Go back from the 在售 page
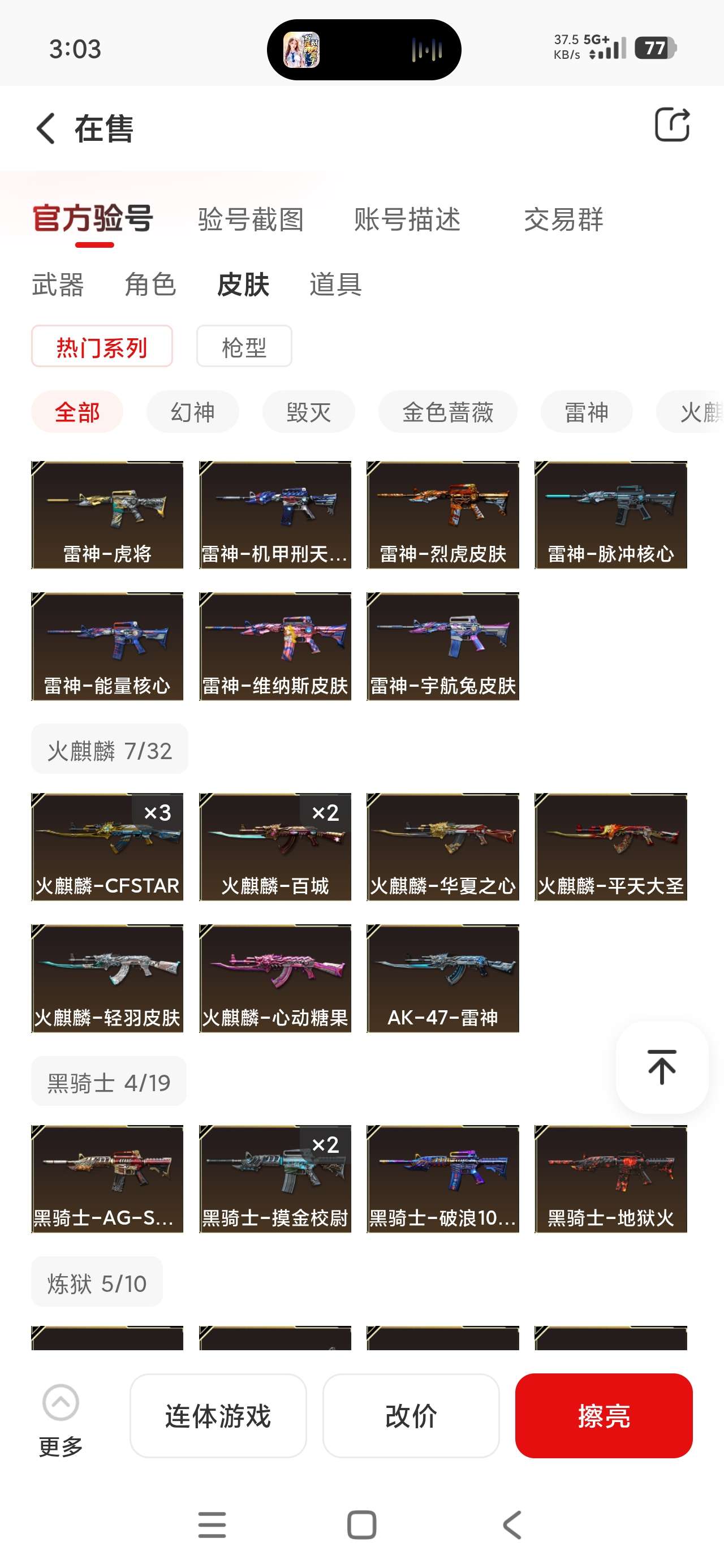724x1568 pixels. pyautogui.click(x=46, y=128)
